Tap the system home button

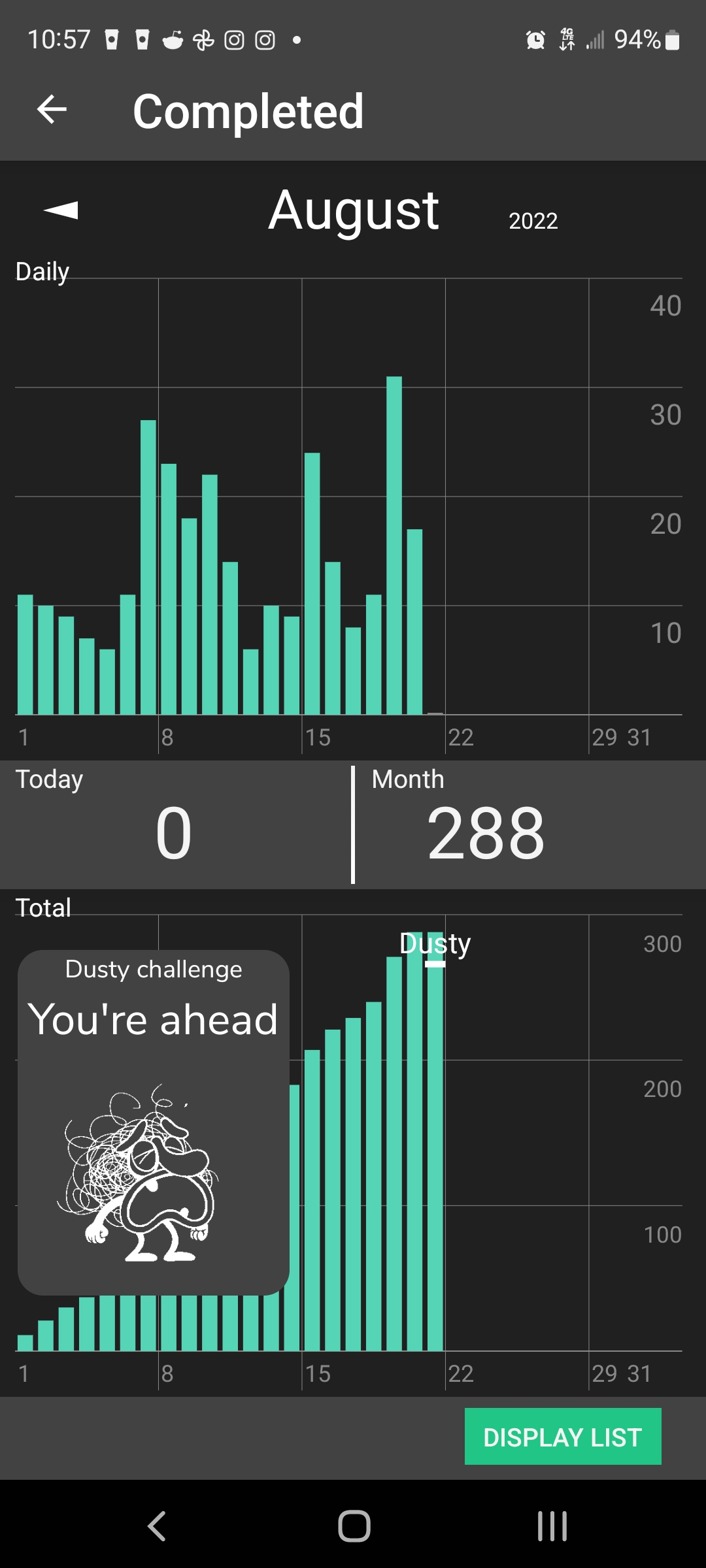354,1526
